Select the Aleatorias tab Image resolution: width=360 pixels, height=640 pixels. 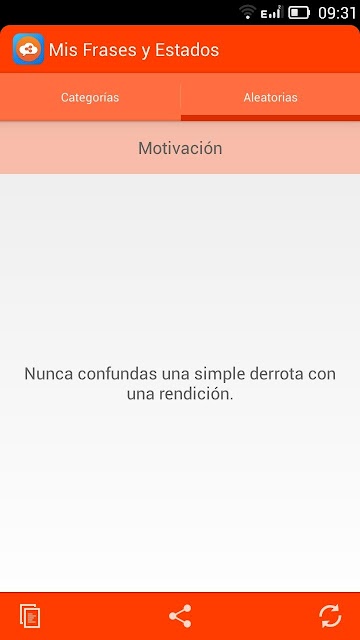pyautogui.click(x=270, y=98)
